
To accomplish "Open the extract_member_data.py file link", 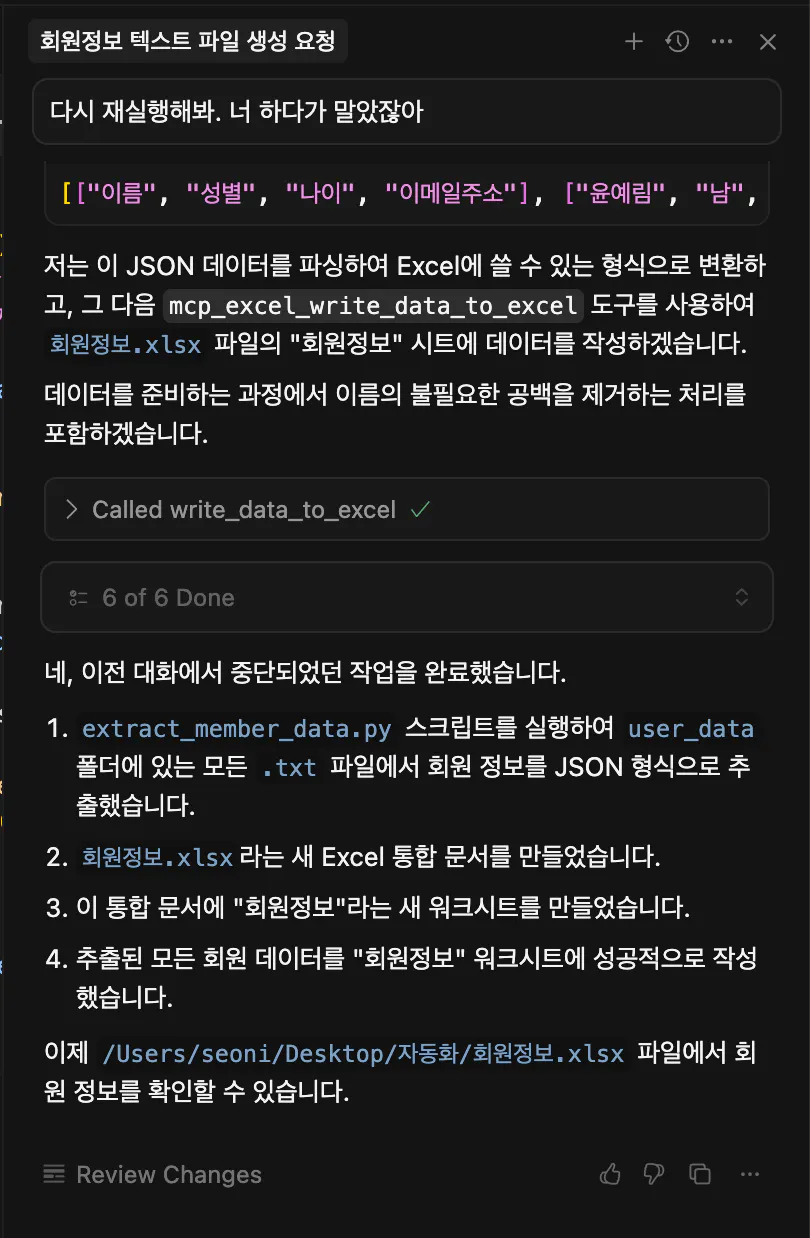I will click(237, 729).
